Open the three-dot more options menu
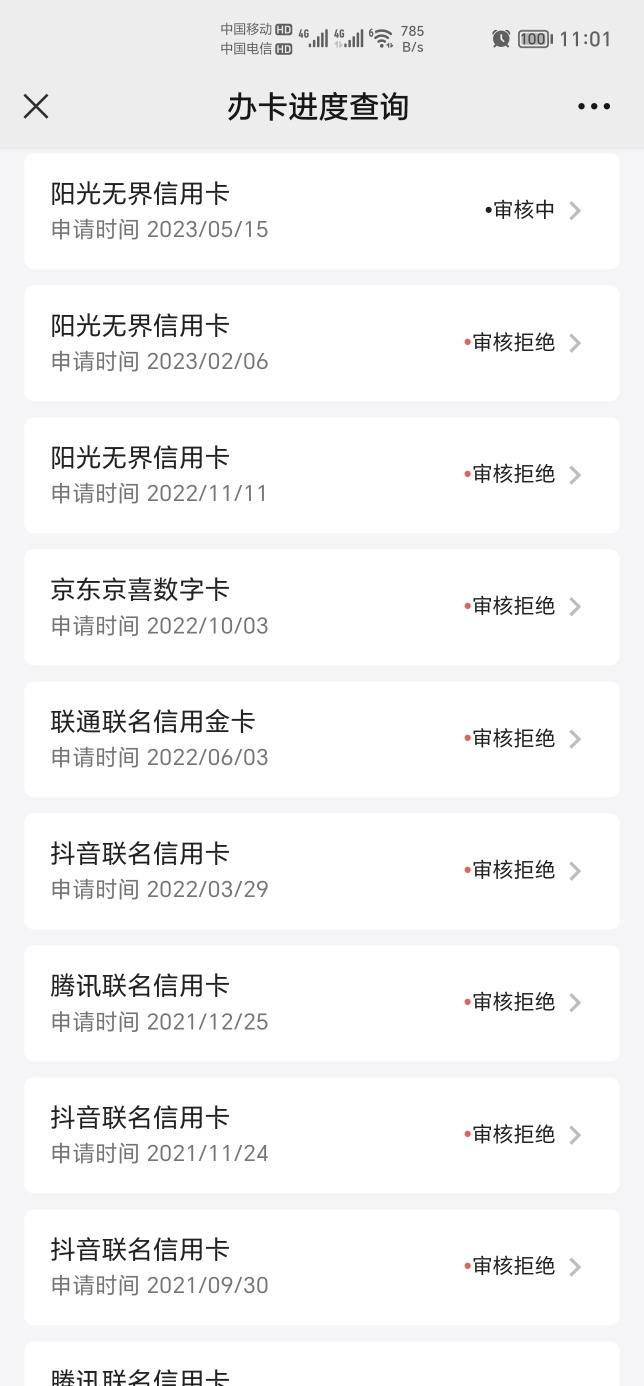The image size is (644, 1386). click(x=593, y=106)
